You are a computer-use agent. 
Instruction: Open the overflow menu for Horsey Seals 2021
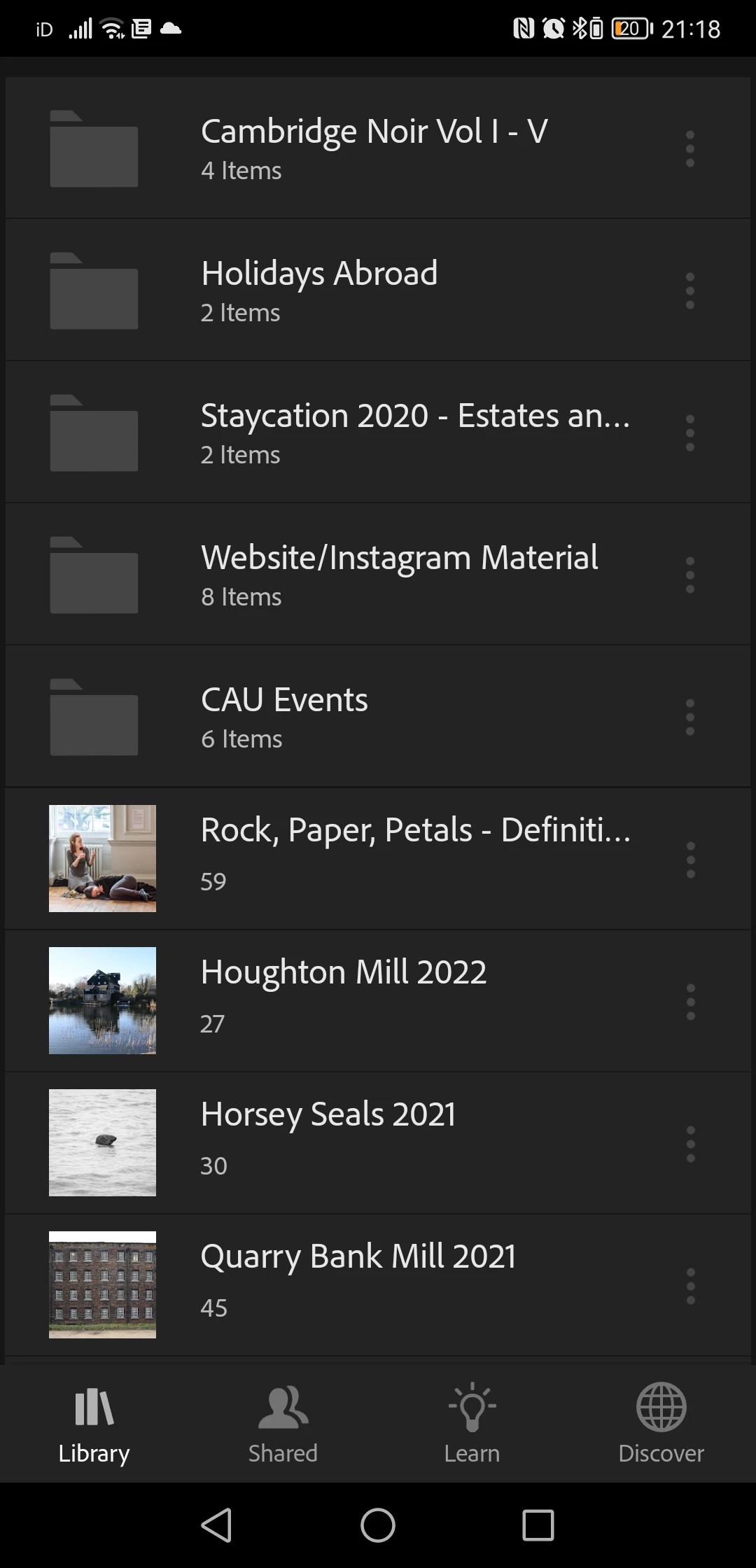point(690,1144)
